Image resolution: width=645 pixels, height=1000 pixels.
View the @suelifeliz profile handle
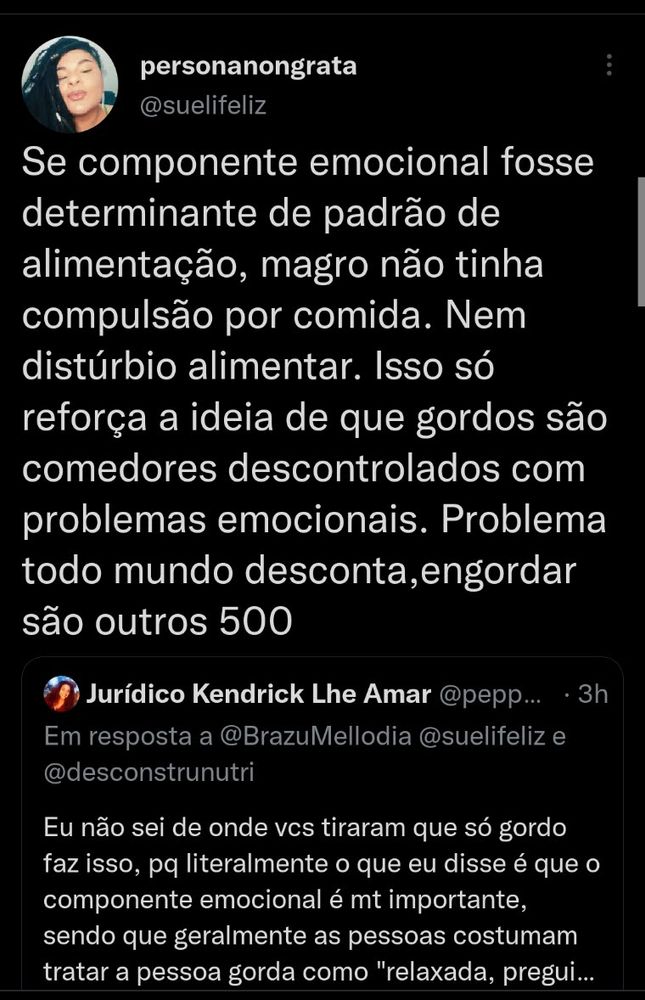(204, 103)
